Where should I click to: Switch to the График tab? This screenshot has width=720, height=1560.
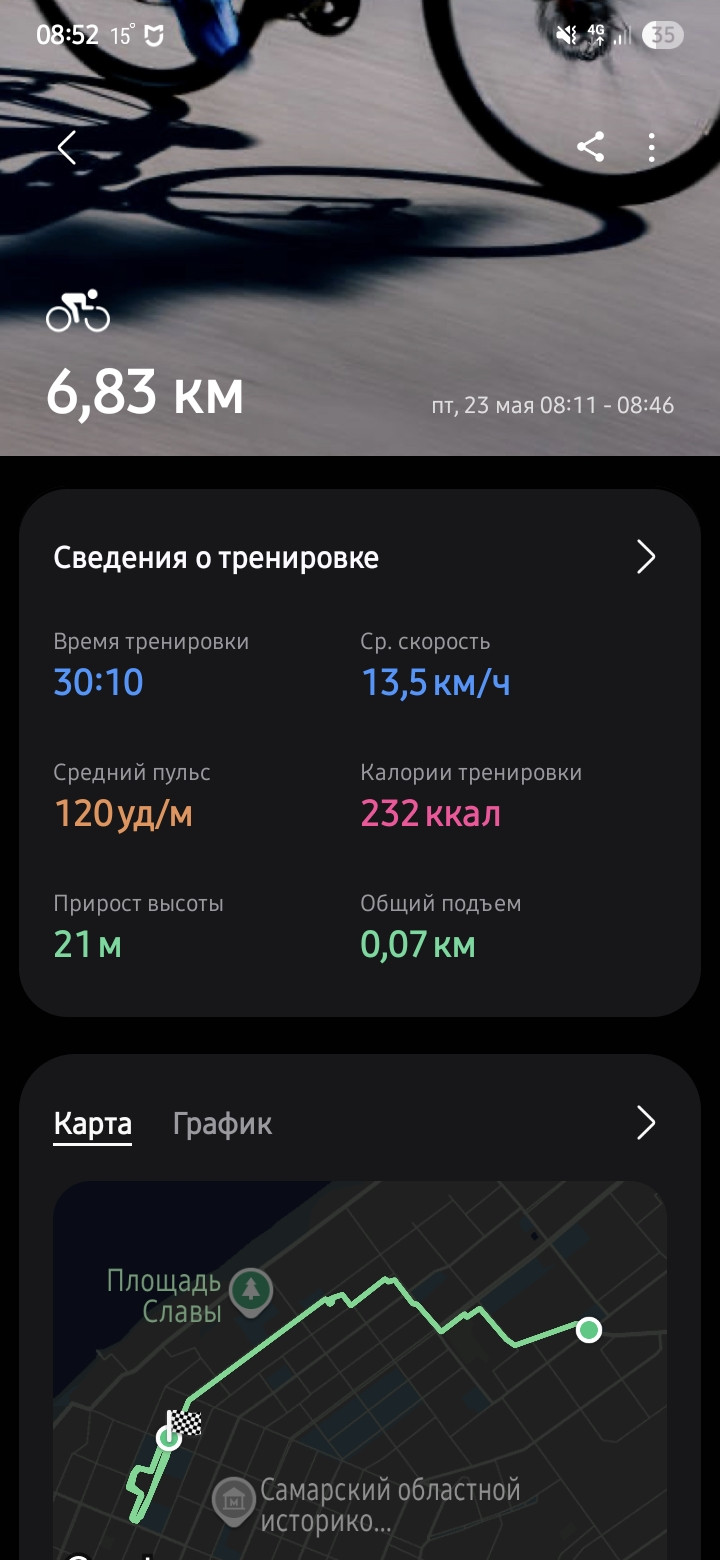(x=222, y=1123)
